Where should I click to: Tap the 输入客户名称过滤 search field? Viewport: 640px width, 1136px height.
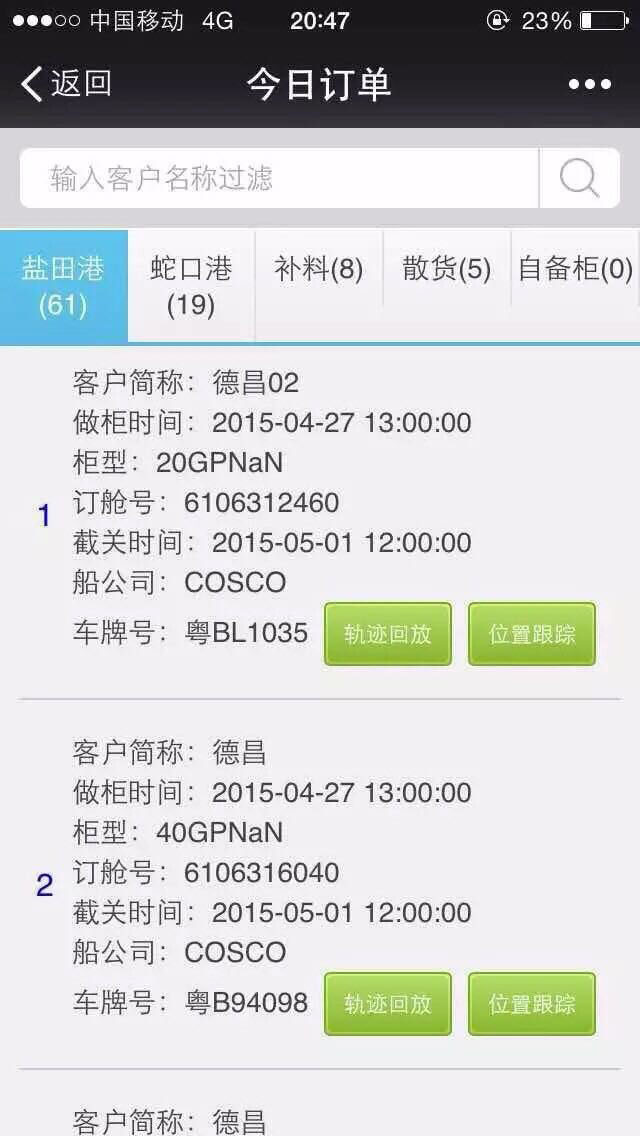click(x=279, y=178)
